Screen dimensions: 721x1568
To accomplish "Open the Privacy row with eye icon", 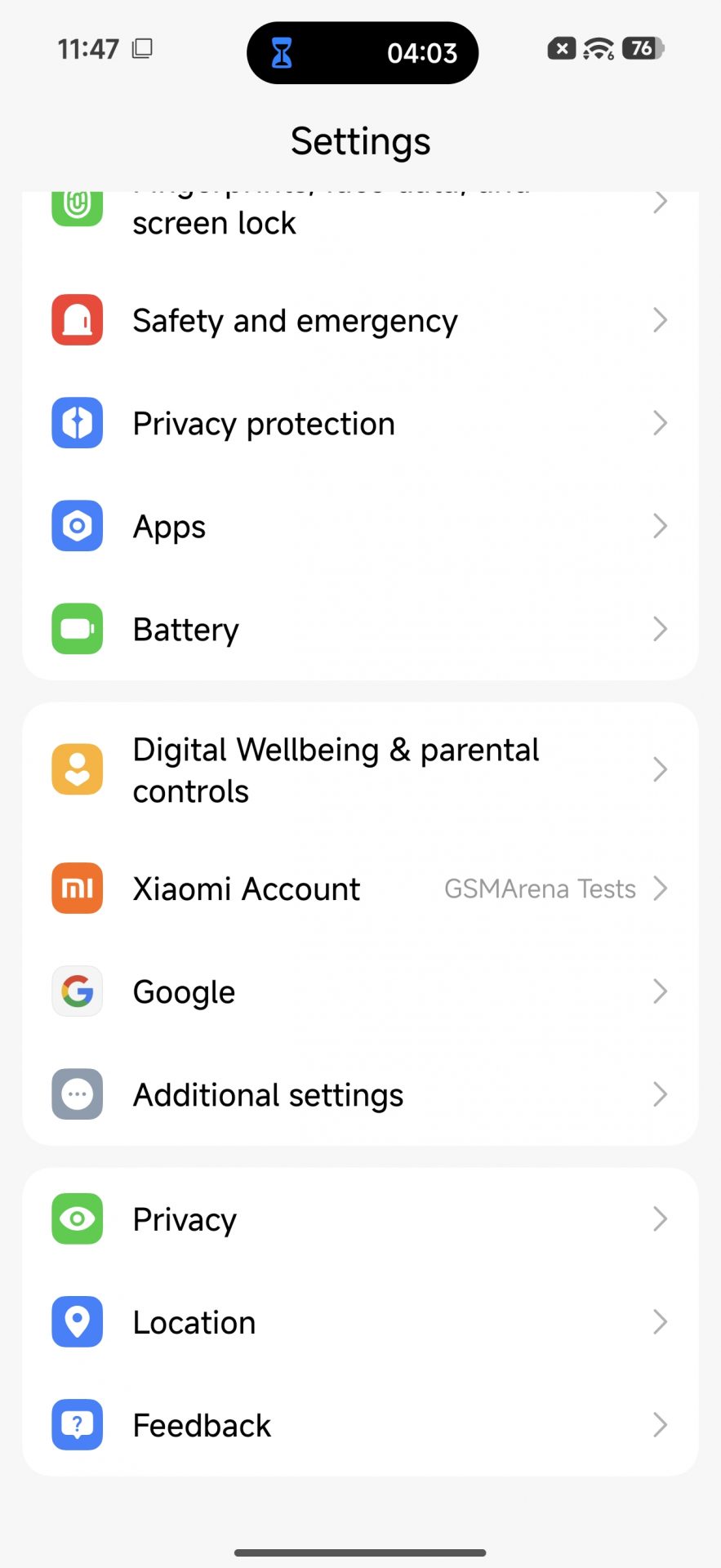I will [359, 1218].
